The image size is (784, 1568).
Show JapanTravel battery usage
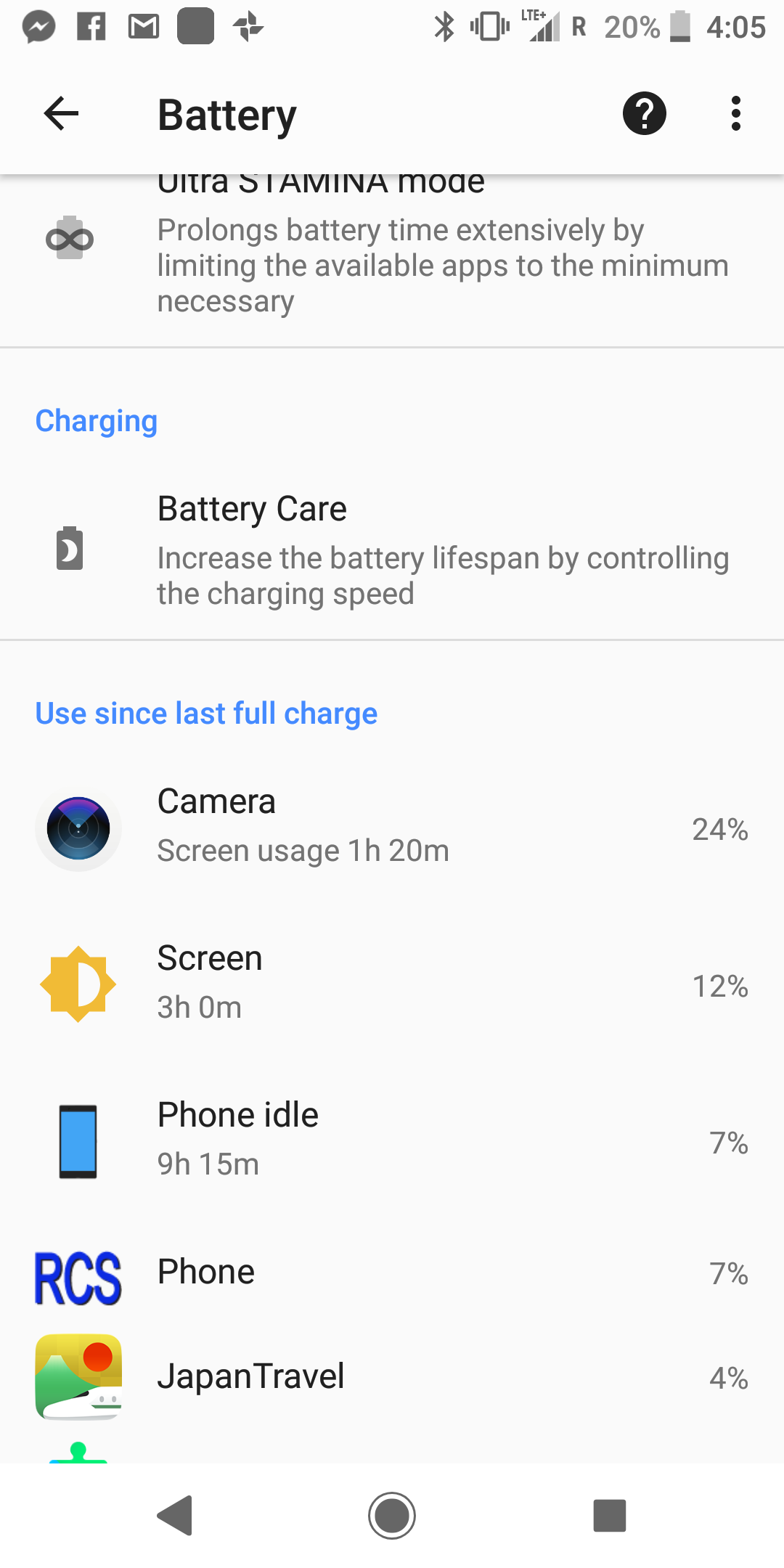pos(392,1377)
